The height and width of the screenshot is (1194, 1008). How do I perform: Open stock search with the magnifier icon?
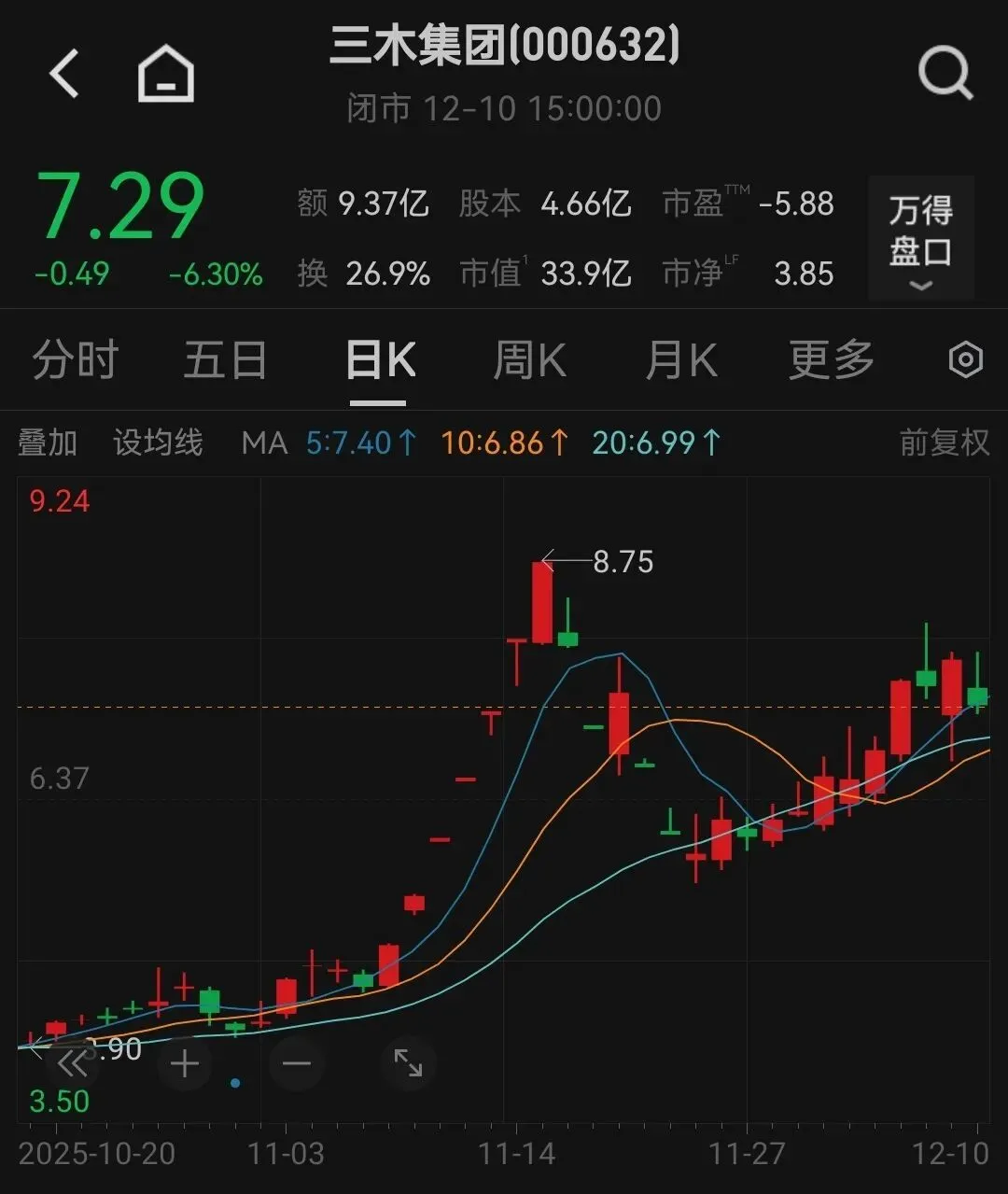[x=945, y=73]
